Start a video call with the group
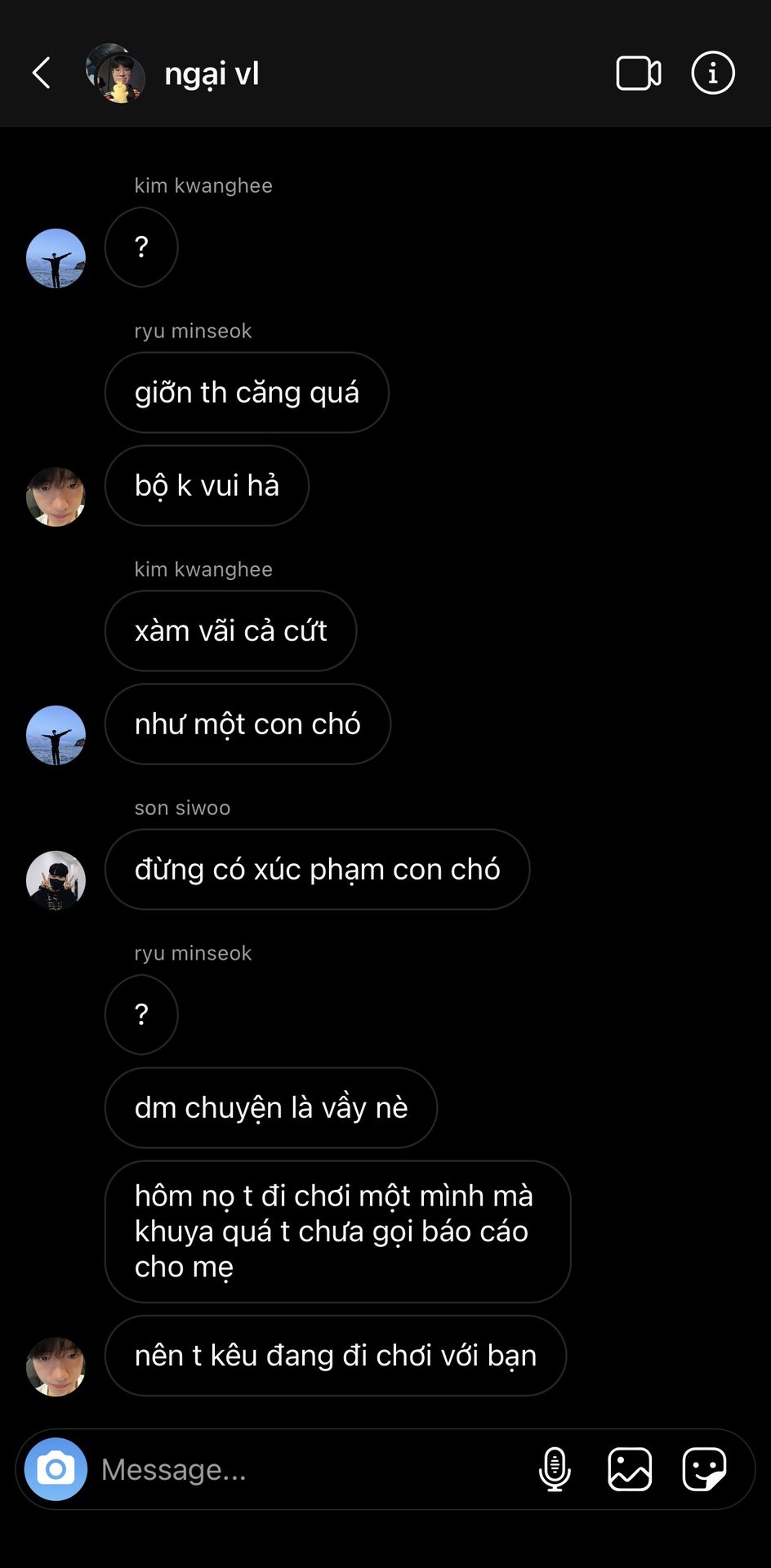The image size is (771, 1568). (x=638, y=73)
